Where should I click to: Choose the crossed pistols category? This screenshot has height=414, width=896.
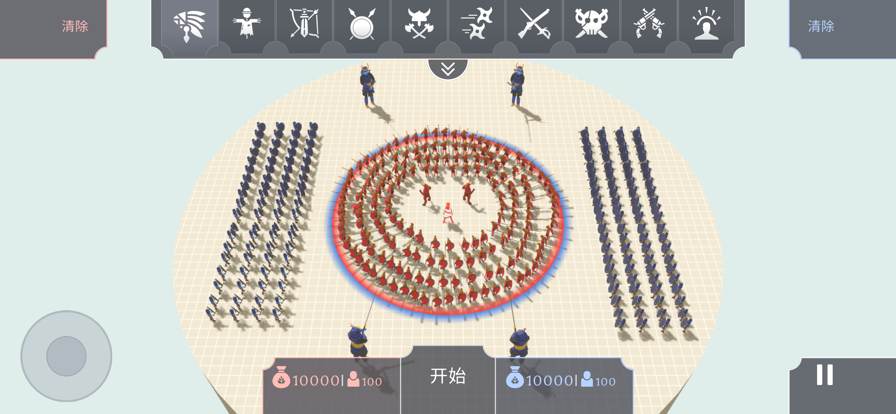tap(649, 22)
